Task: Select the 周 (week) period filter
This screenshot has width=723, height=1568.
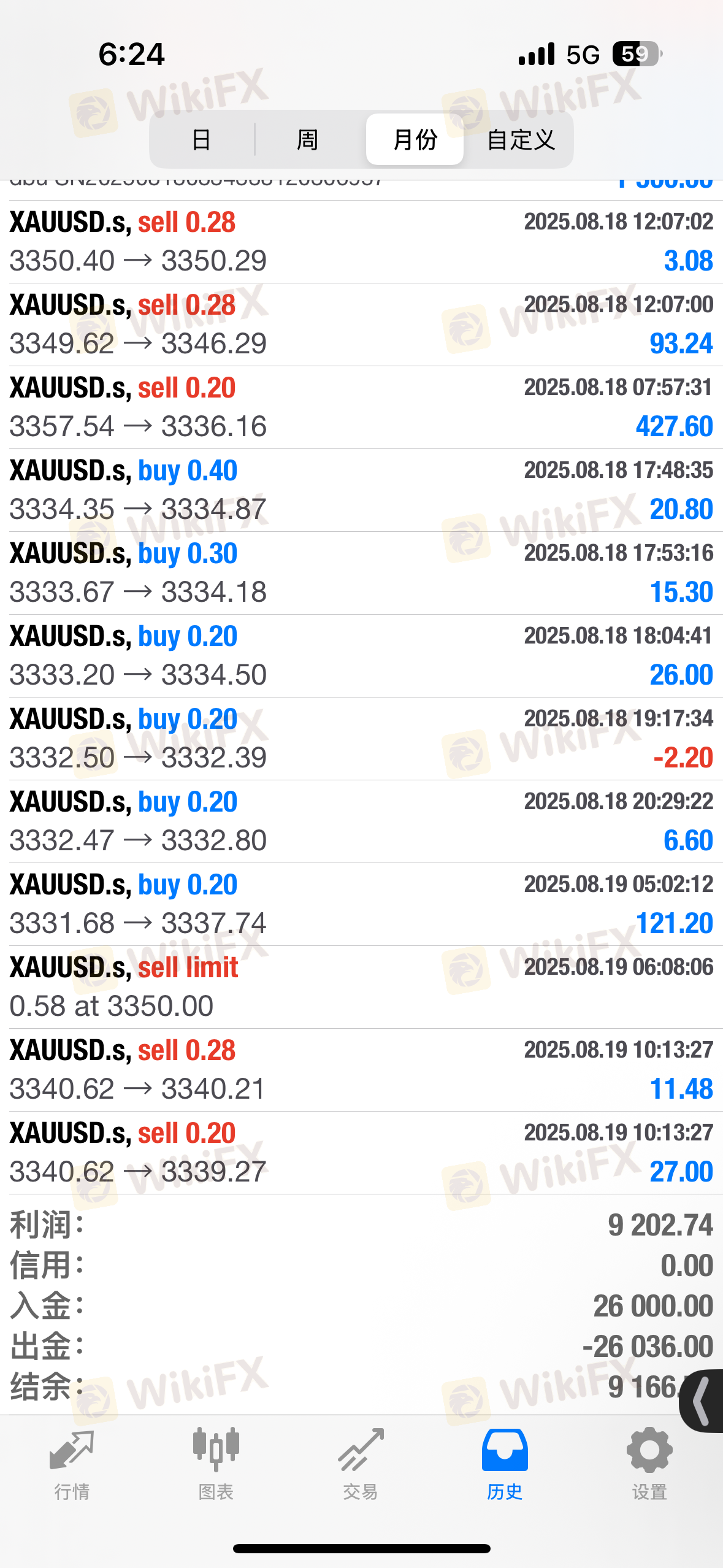Action: pyautogui.click(x=307, y=140)
